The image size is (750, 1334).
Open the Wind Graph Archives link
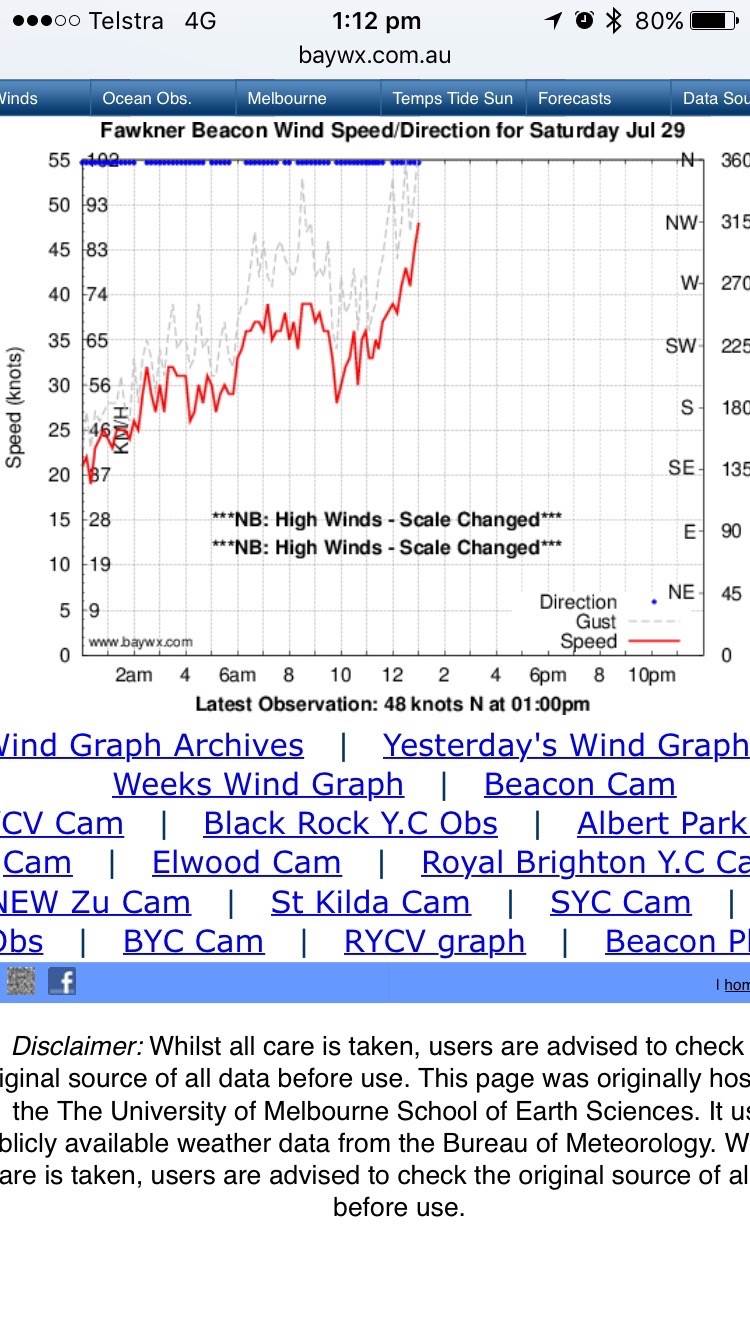pyautogui.click(x=150, y=745)
